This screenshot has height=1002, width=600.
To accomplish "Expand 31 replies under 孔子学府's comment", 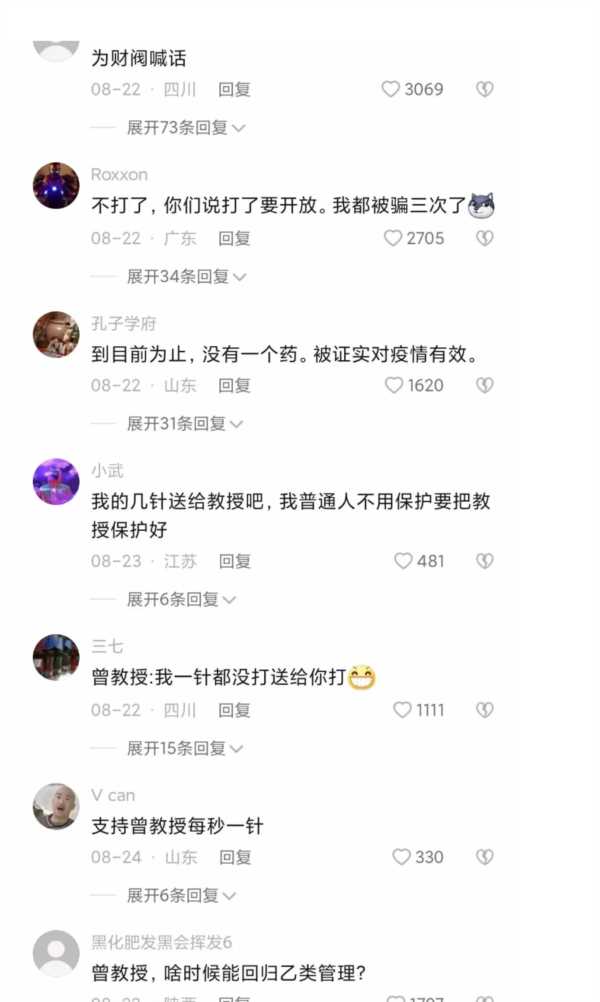I will click(185, 423).
